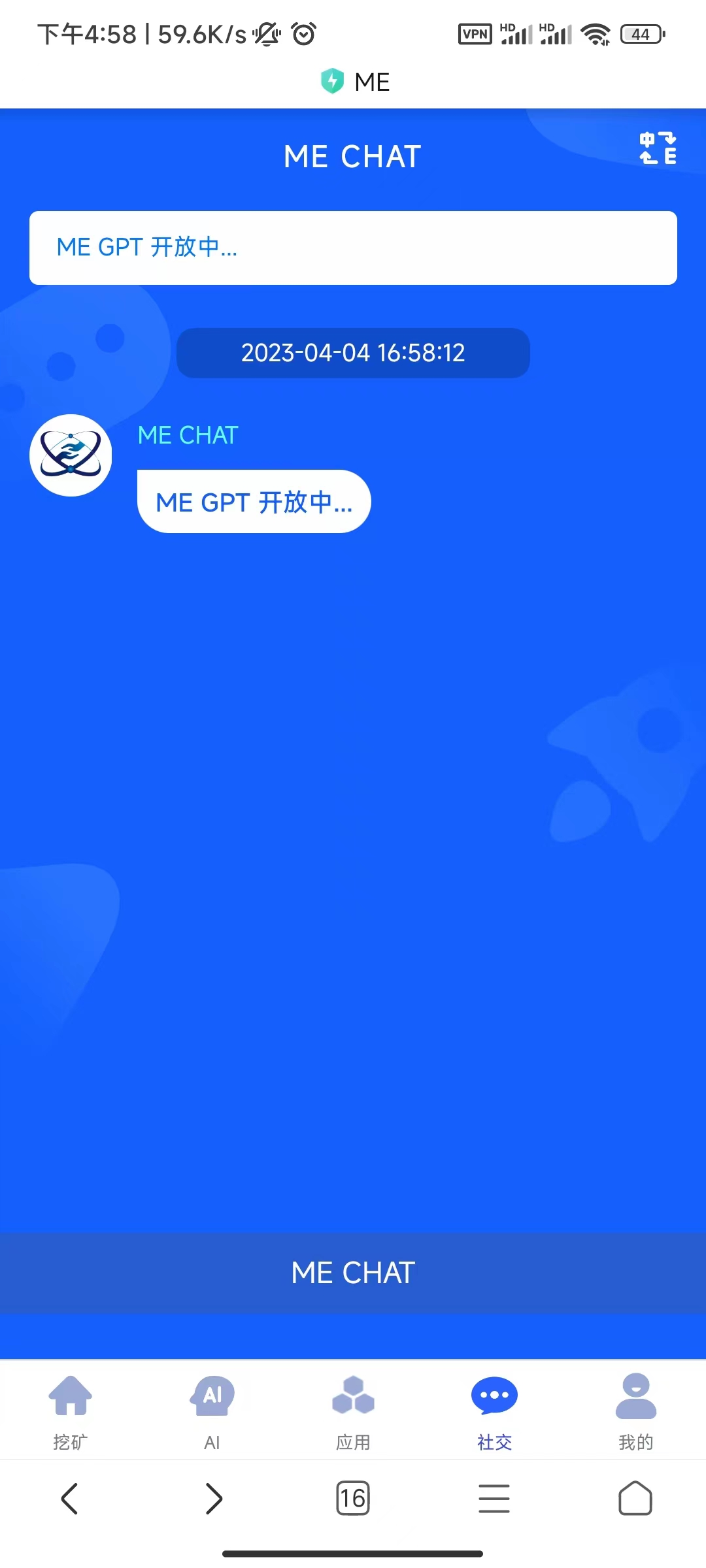
Task: Open the browser hamburger menu
Action: point(494,1499)
